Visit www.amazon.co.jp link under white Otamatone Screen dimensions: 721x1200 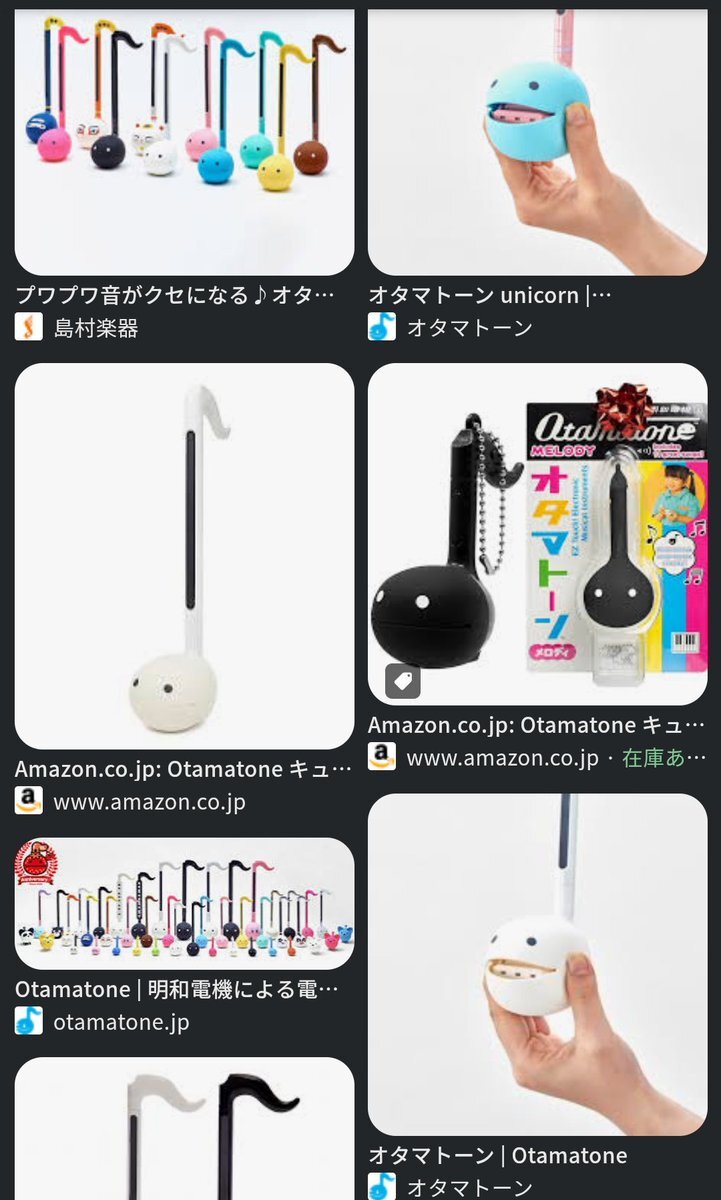tap(149, 802)
